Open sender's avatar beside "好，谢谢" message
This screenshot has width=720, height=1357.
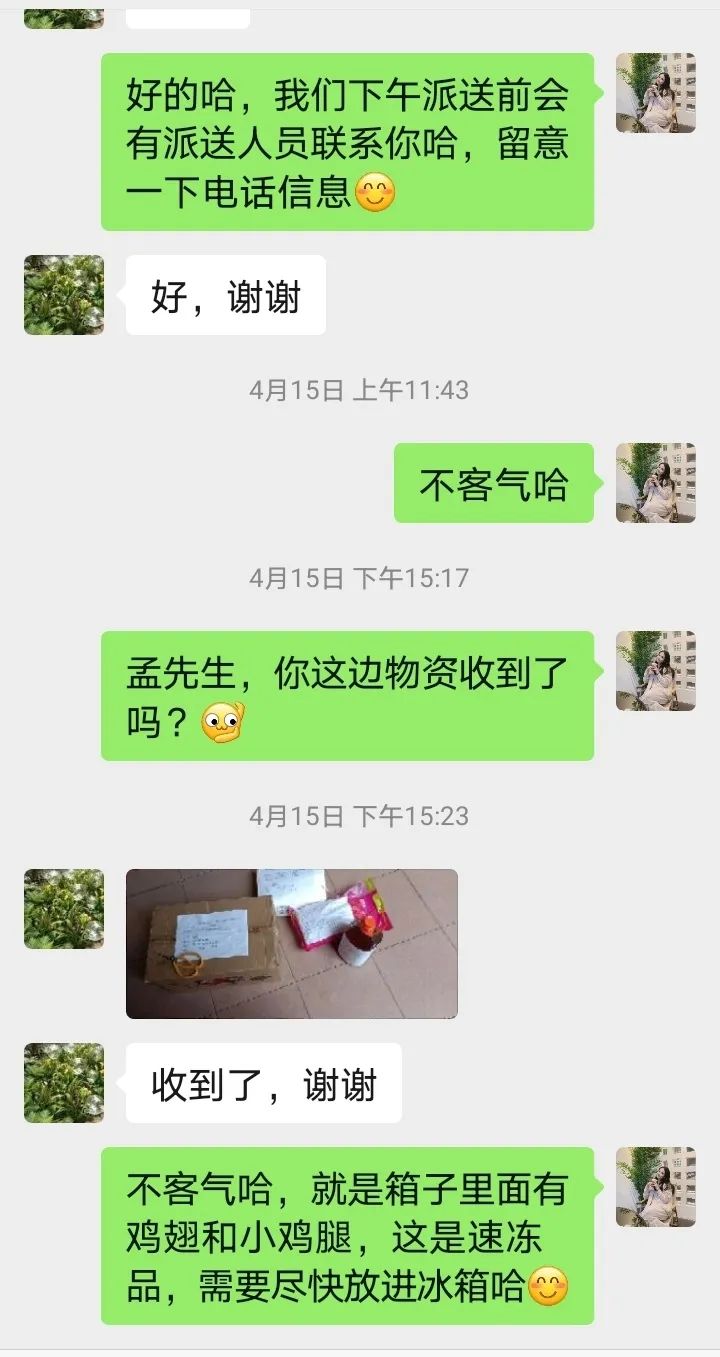coord(64,294)
